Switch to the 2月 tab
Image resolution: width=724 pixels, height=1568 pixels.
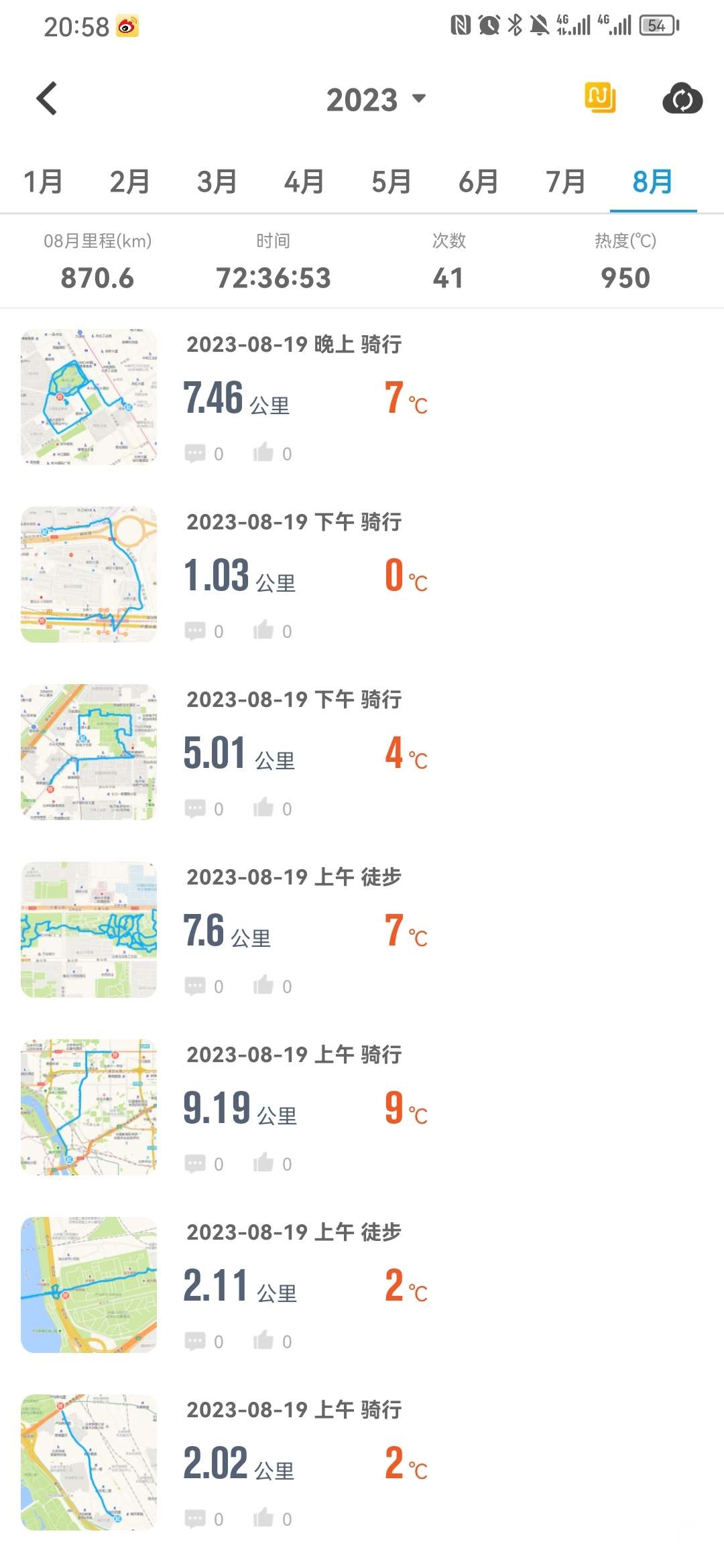[x=130, y=182]
